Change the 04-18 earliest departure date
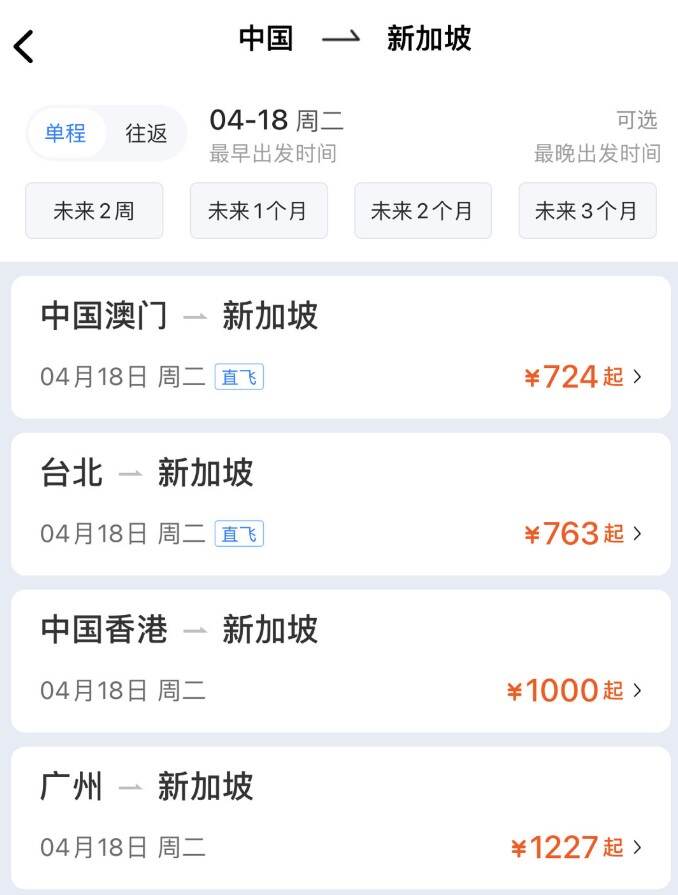 coord(276,135)
